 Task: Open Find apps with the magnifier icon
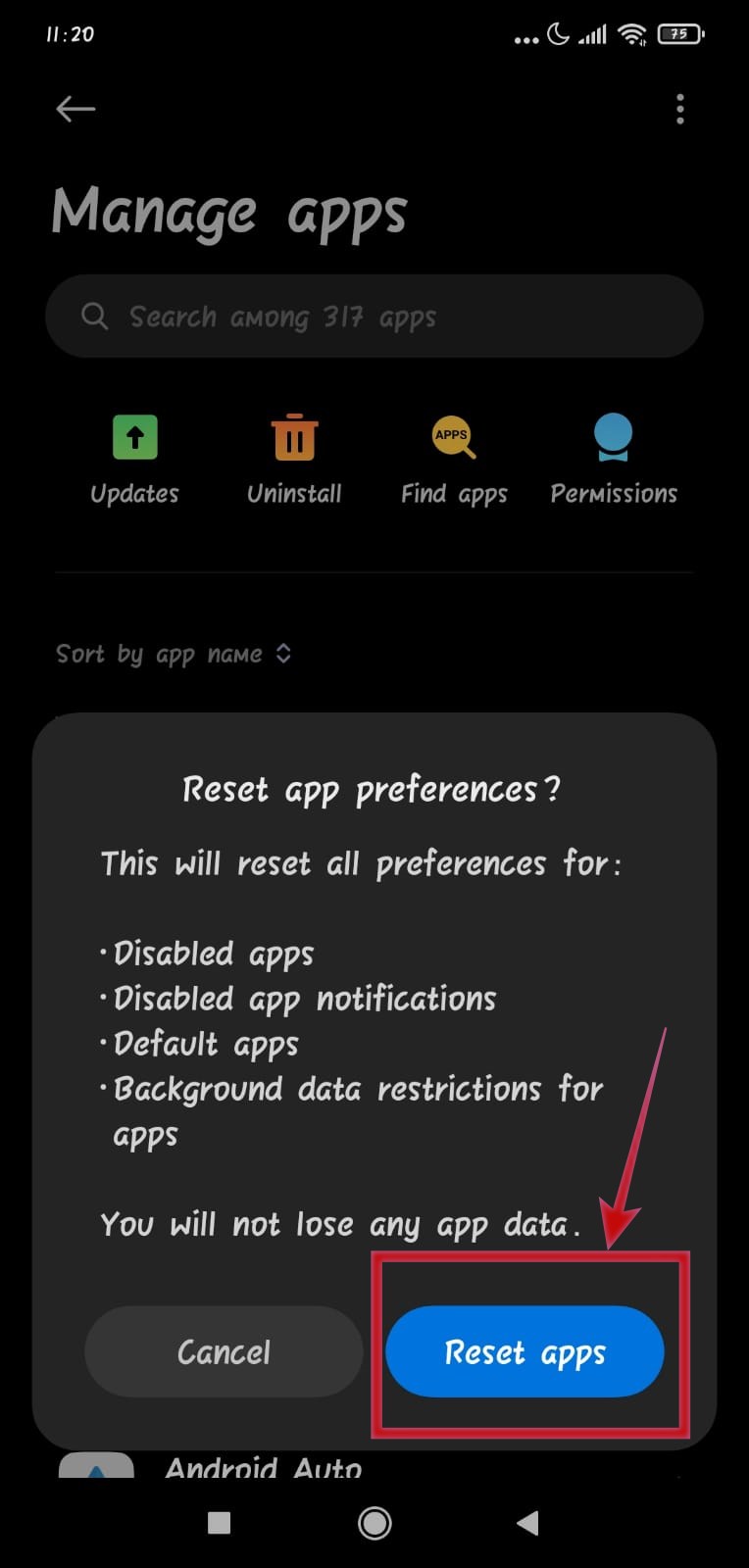(452, 437)
